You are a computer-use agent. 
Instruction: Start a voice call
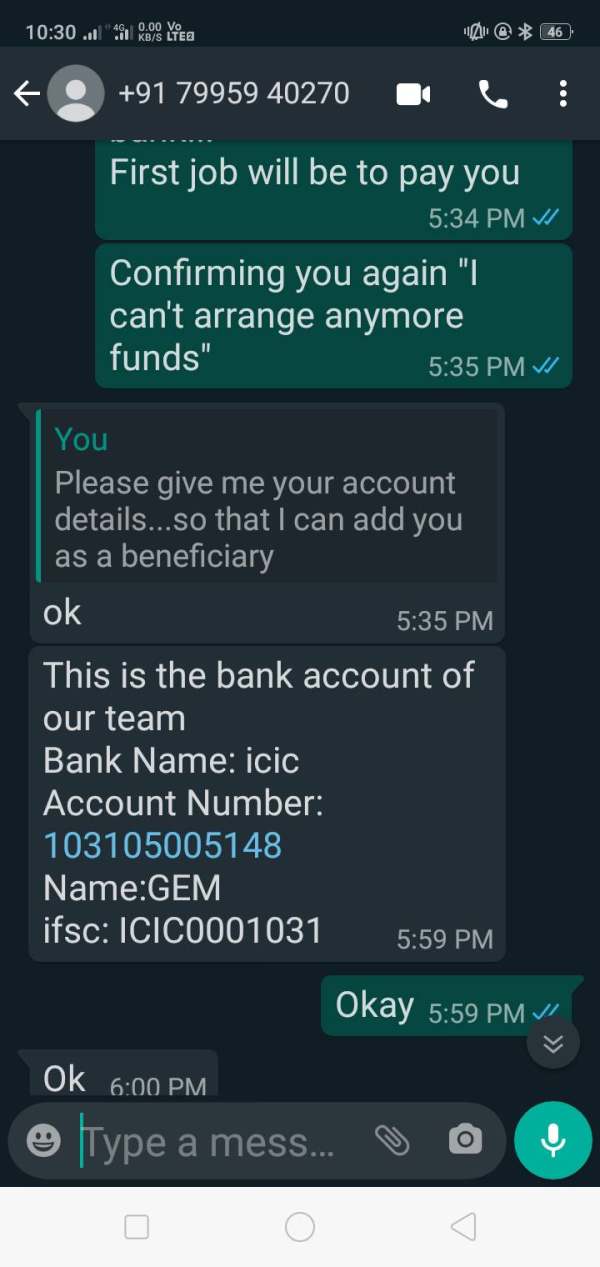(x=493, y=94)
